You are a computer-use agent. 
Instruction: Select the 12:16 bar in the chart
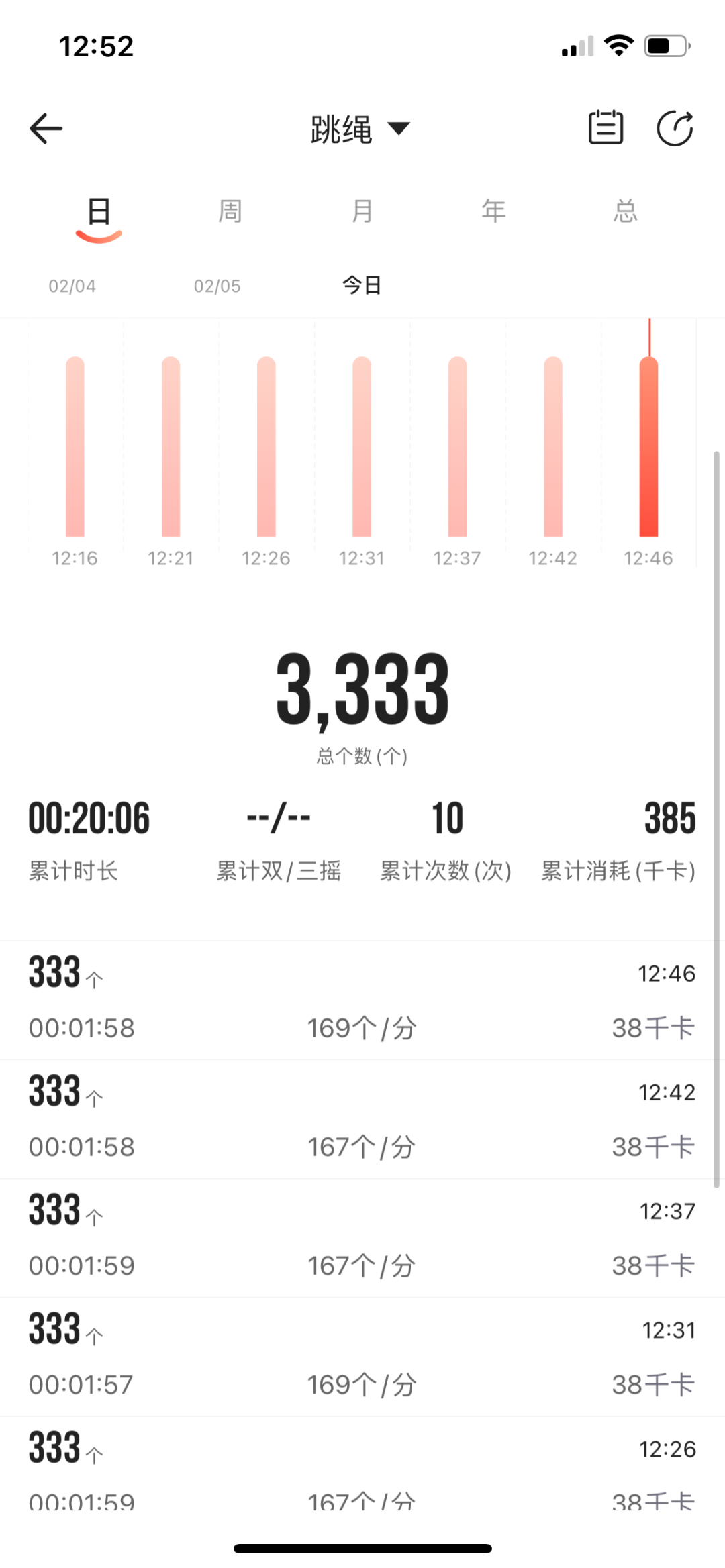75,446
